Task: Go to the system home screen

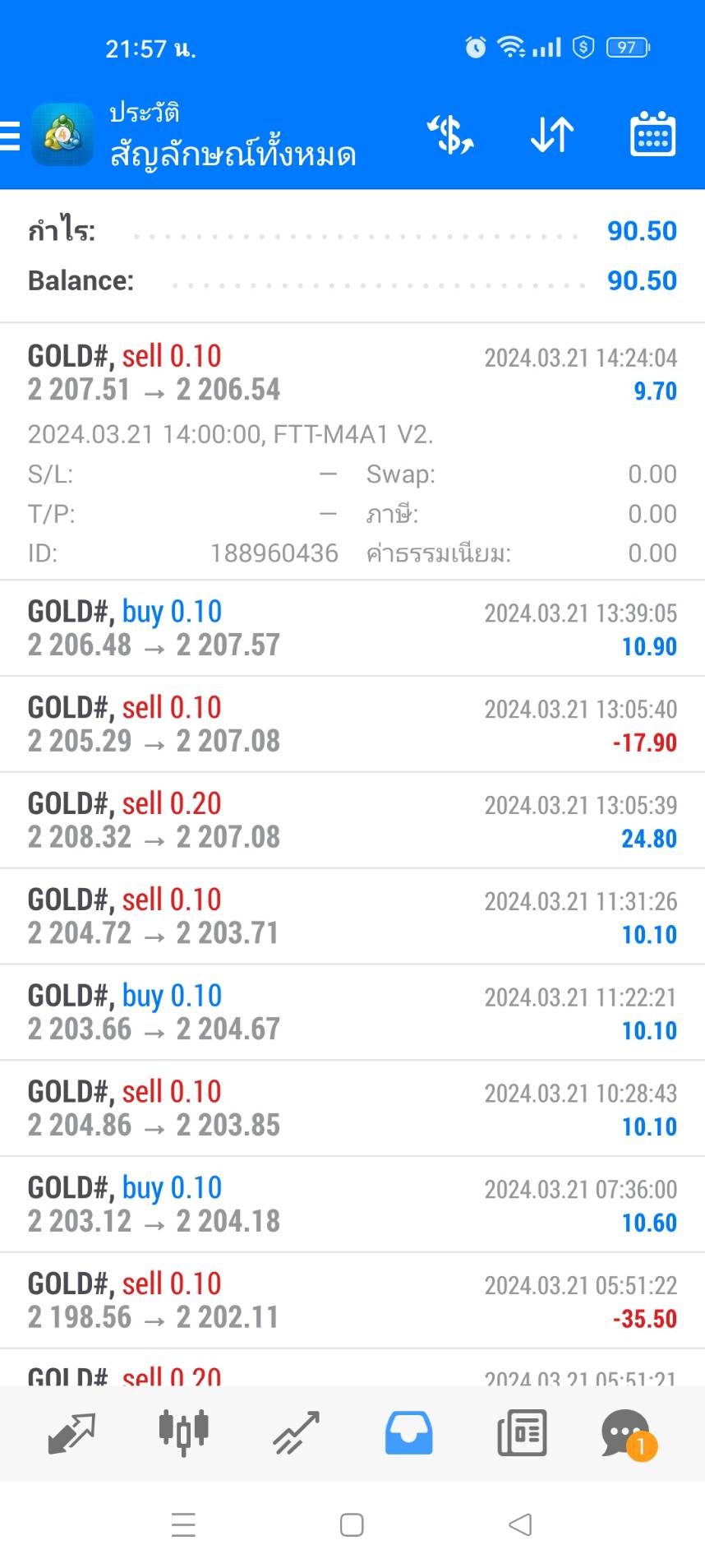Action: (x=352, y=1524)
